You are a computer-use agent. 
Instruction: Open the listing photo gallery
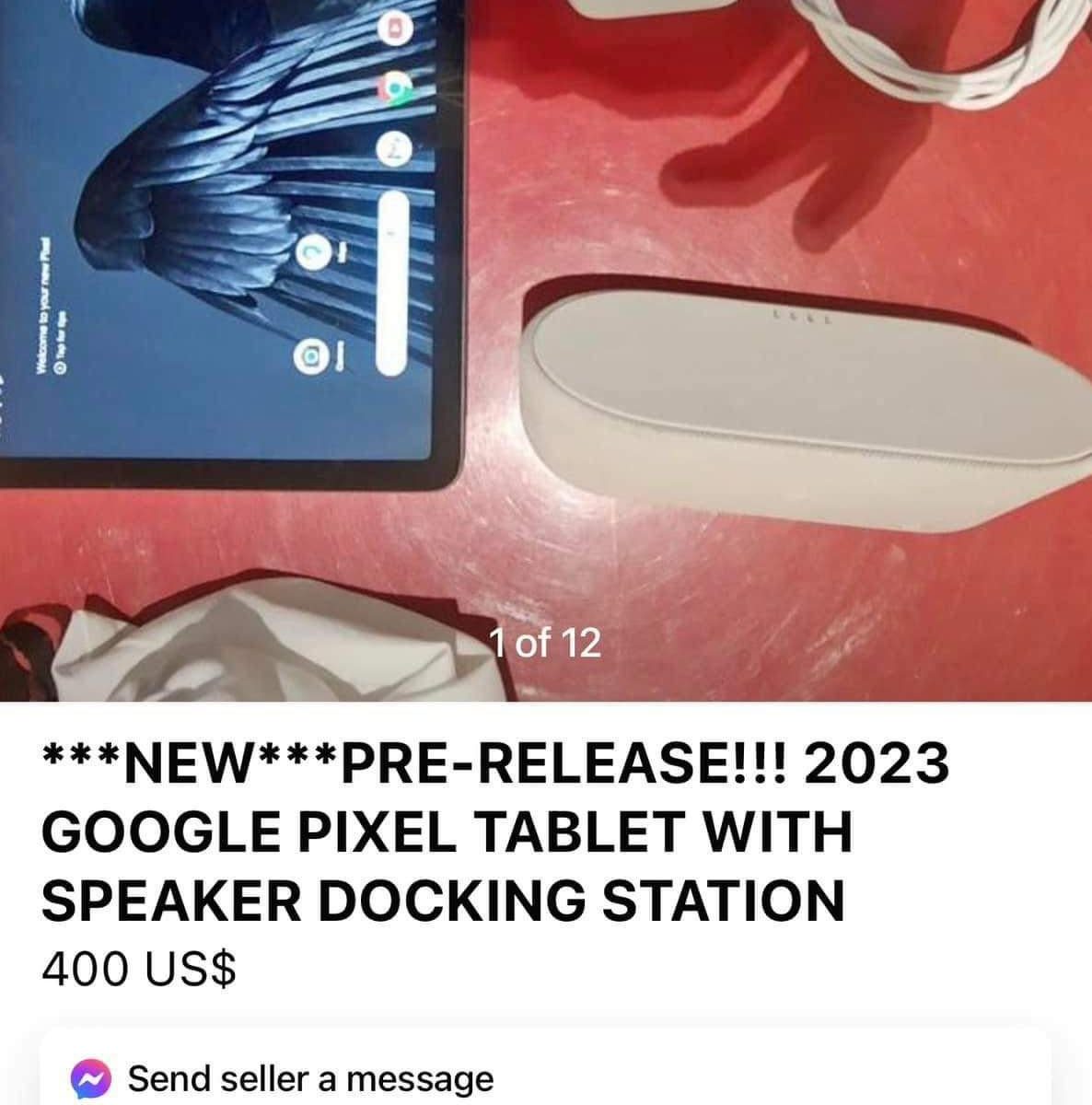click(546, 350)
